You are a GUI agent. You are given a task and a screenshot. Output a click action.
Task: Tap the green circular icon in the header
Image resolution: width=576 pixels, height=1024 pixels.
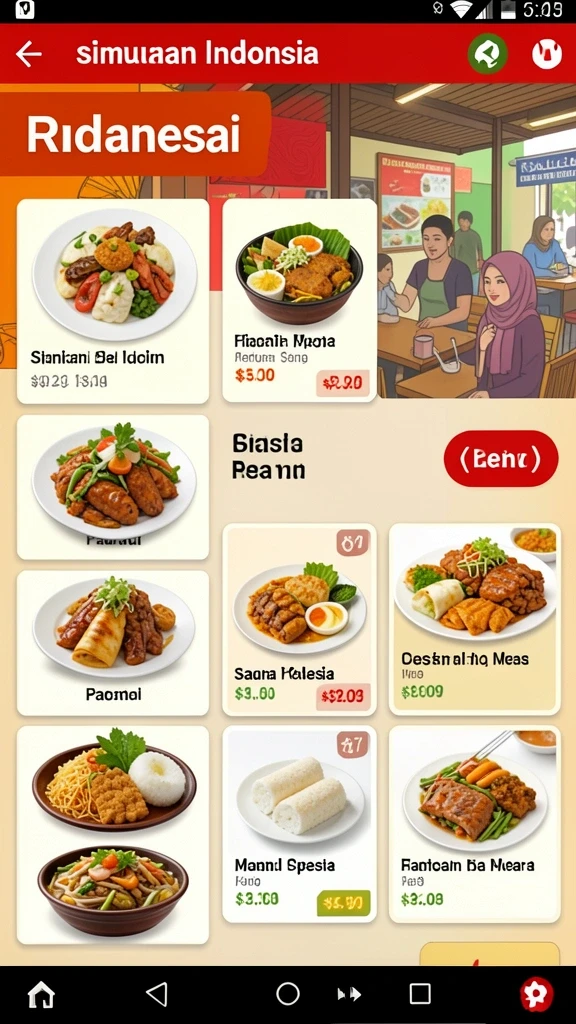pyautogui.click(x=487, y=54)
